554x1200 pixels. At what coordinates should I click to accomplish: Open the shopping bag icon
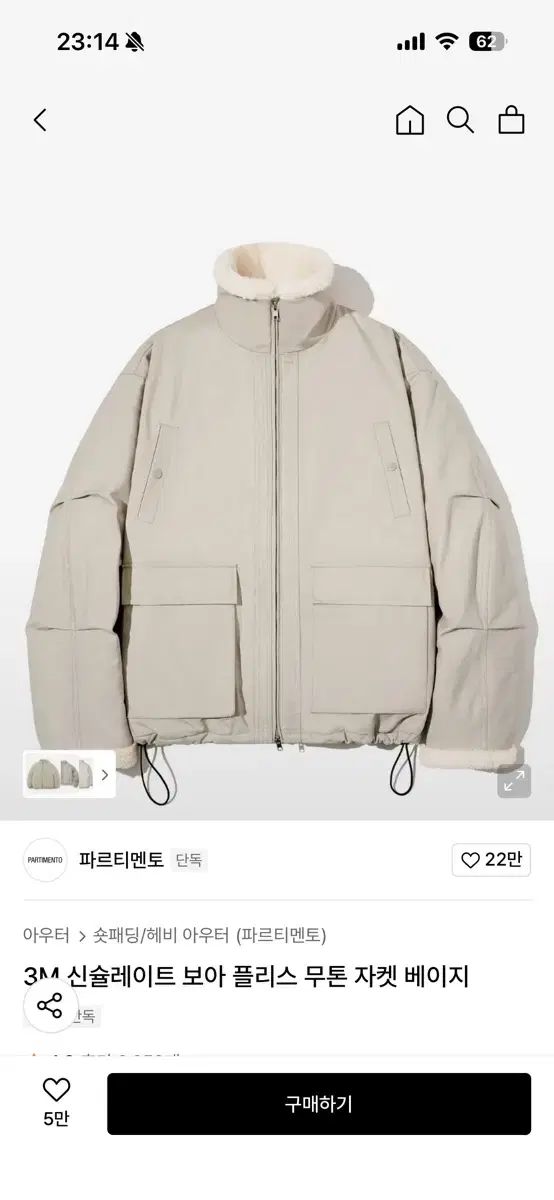click(512, 121)
